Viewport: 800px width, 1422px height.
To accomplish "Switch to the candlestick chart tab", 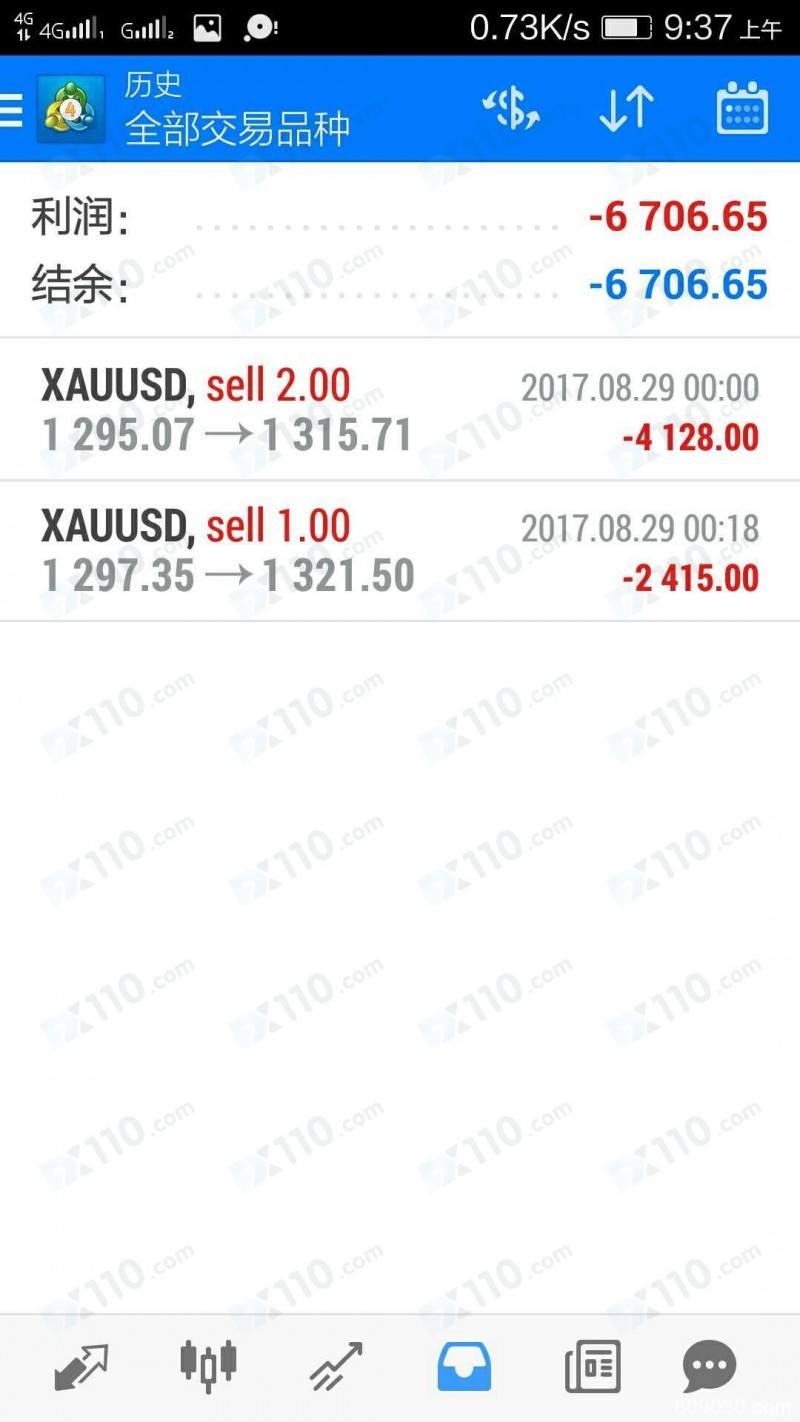I will click(x=208, y=1366).
